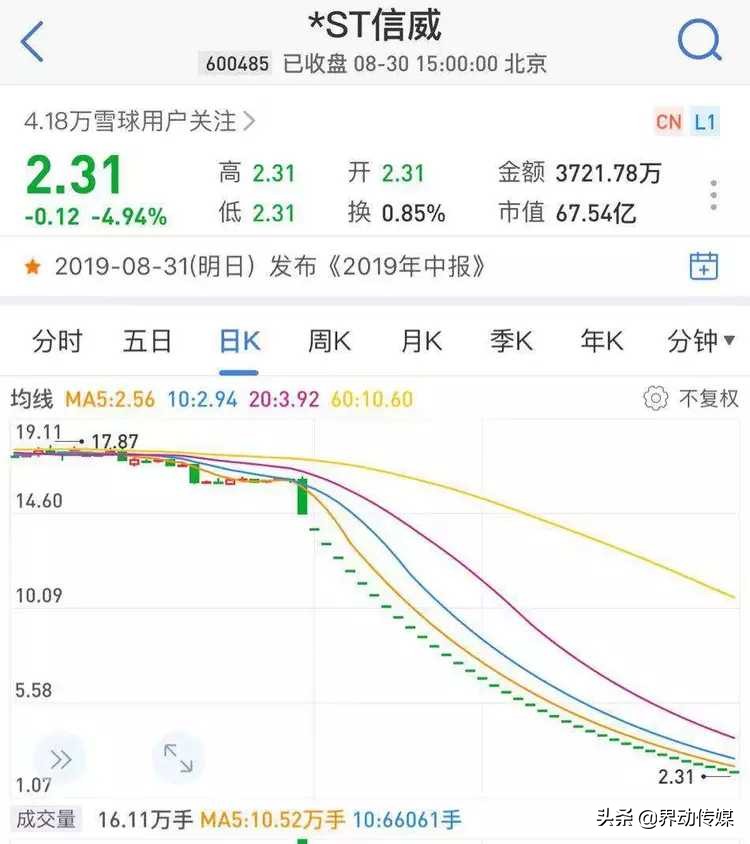Open the 不复权 adjustment dropdown
The height and width of the screenshot is (844, 750).
(x=707, y=397)
